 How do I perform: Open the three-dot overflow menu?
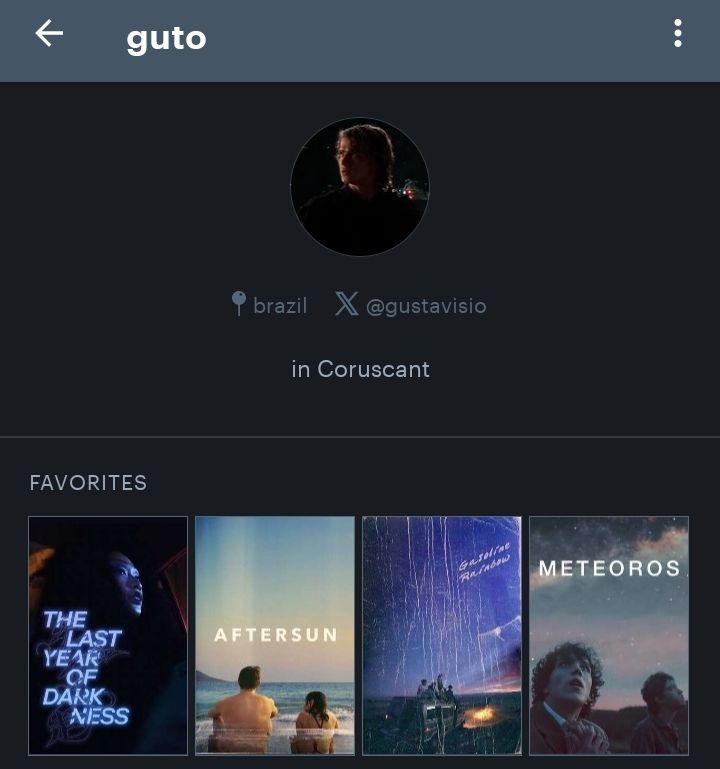pyautogui.click(x=678, y=34)
